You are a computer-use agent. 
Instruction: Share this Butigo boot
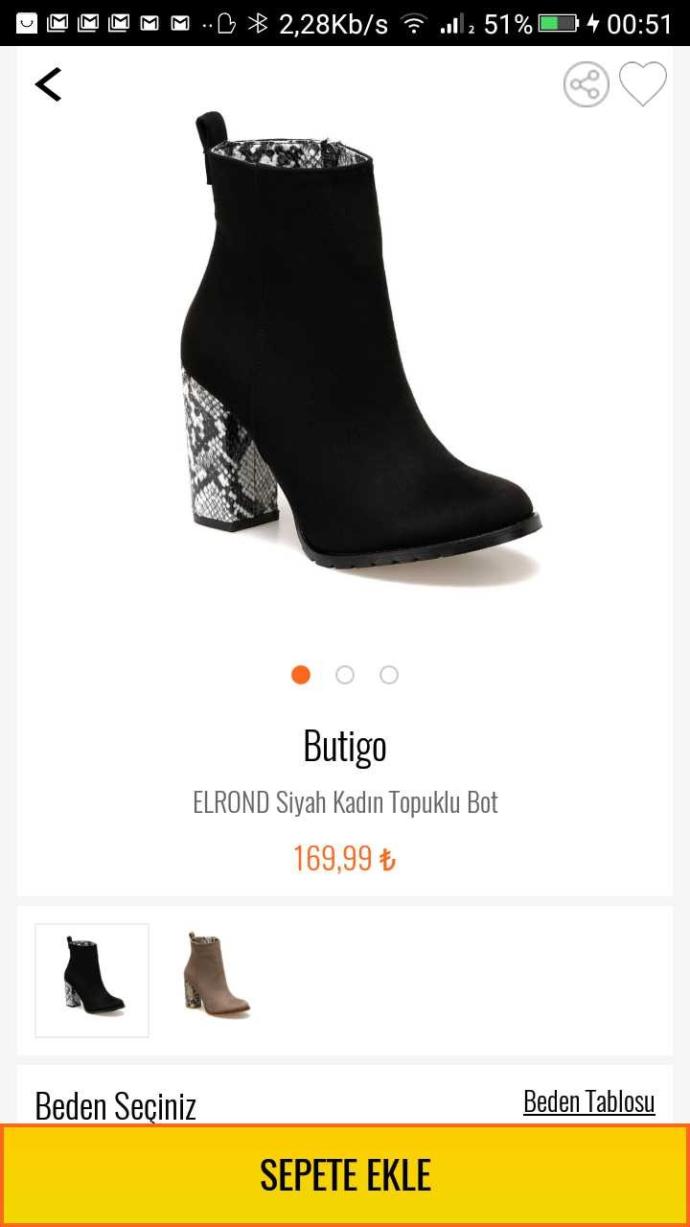coord(586,85)
